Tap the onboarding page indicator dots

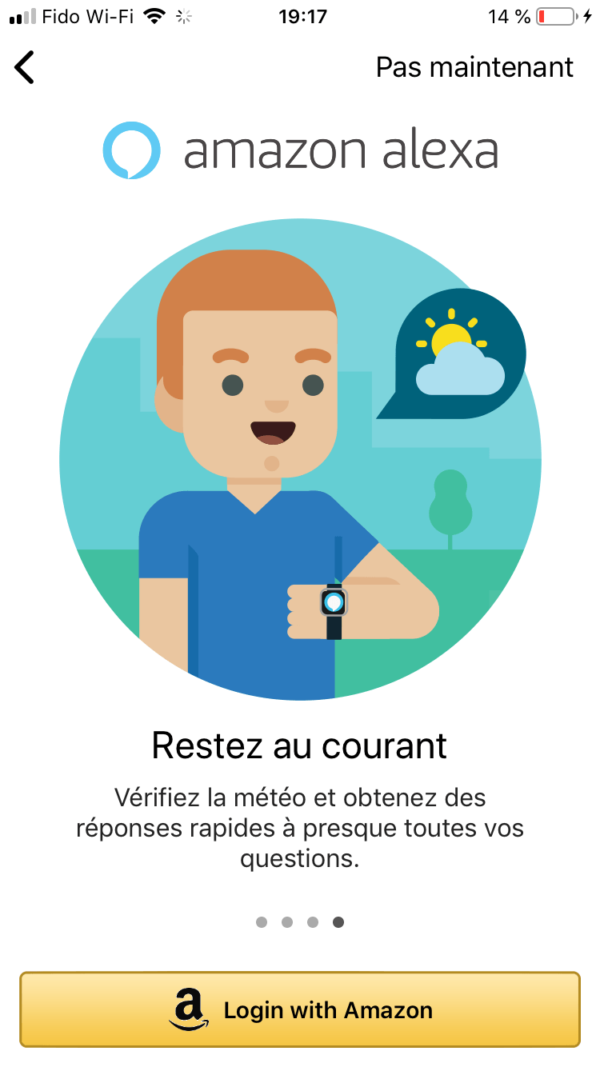(x=300, y=922)
